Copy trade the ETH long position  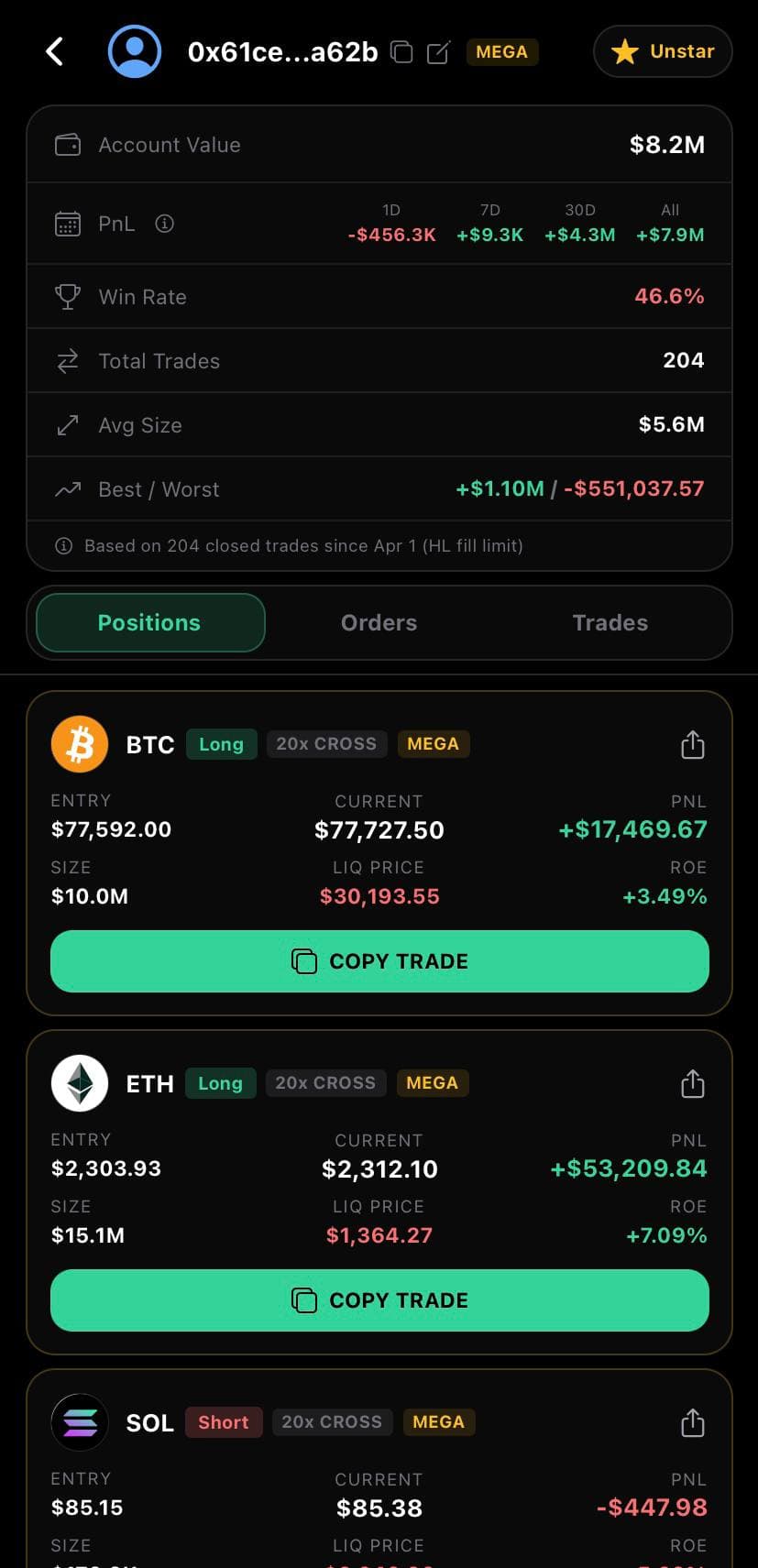point(379,1299)
